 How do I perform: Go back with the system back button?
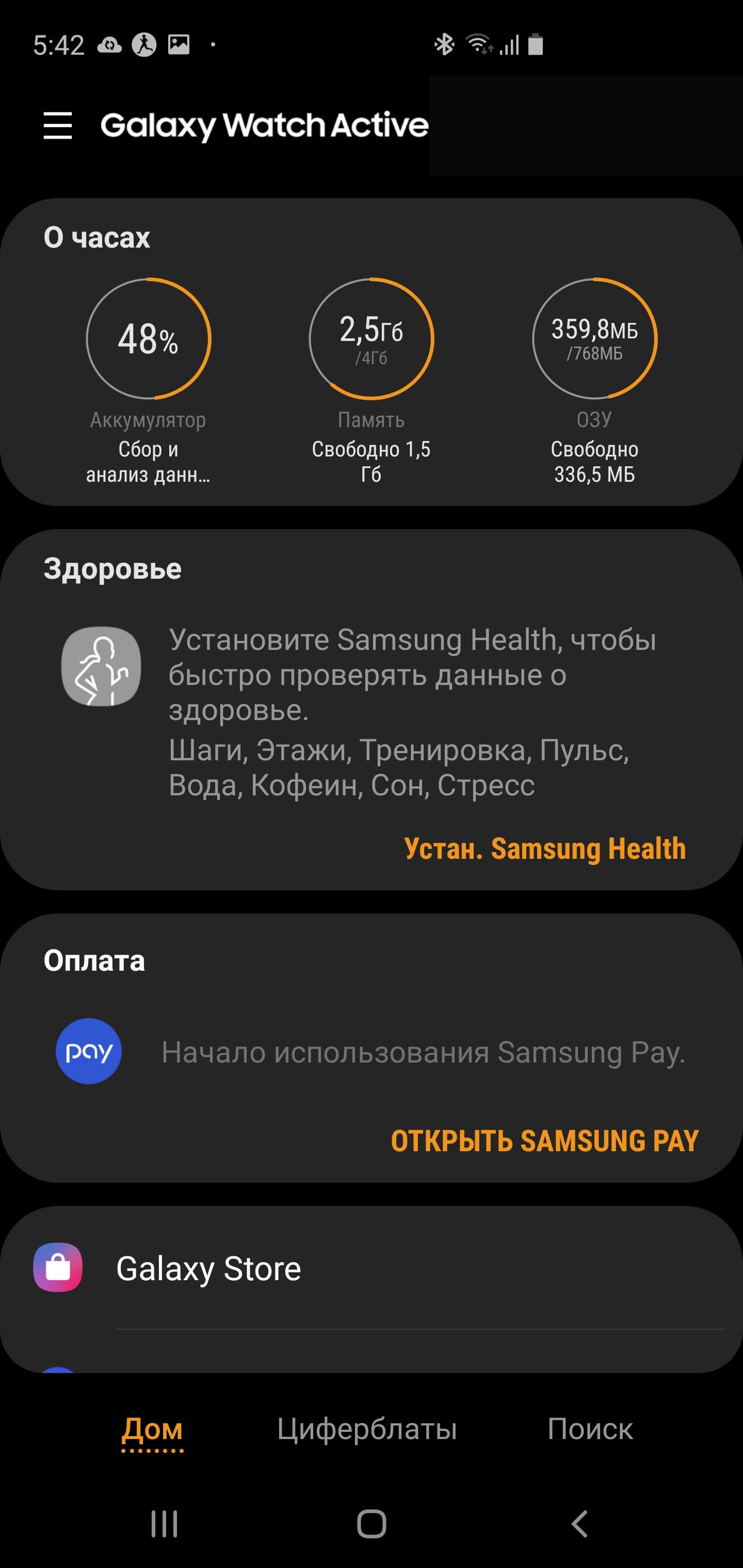tap(579, 1524)
